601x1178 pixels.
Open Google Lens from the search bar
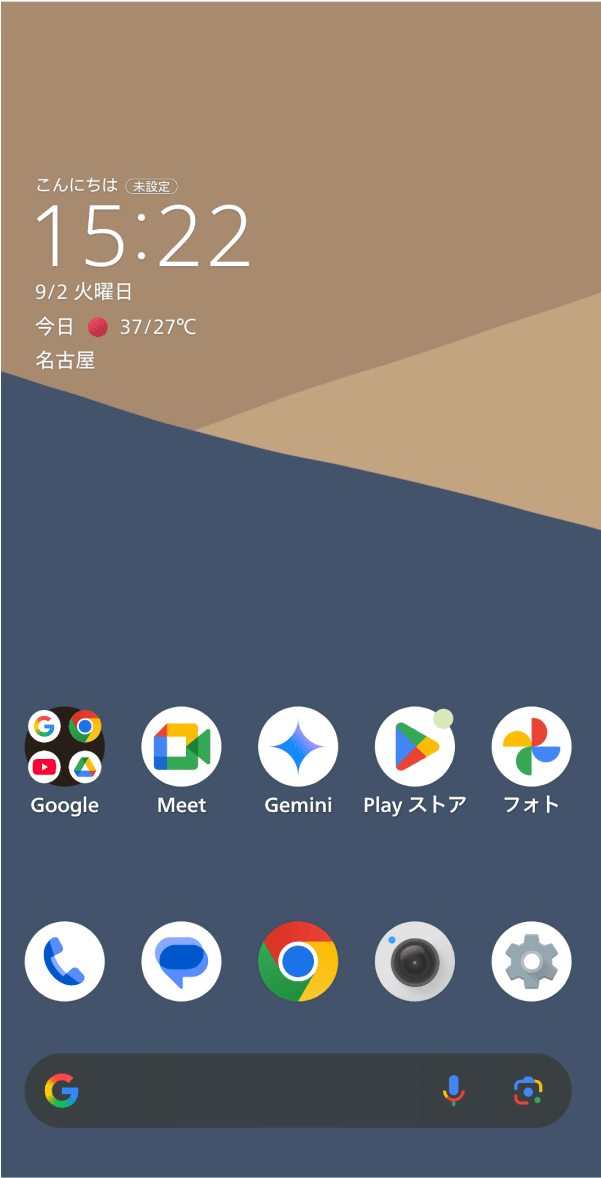pyautogui.click(x=528, y=1090)
